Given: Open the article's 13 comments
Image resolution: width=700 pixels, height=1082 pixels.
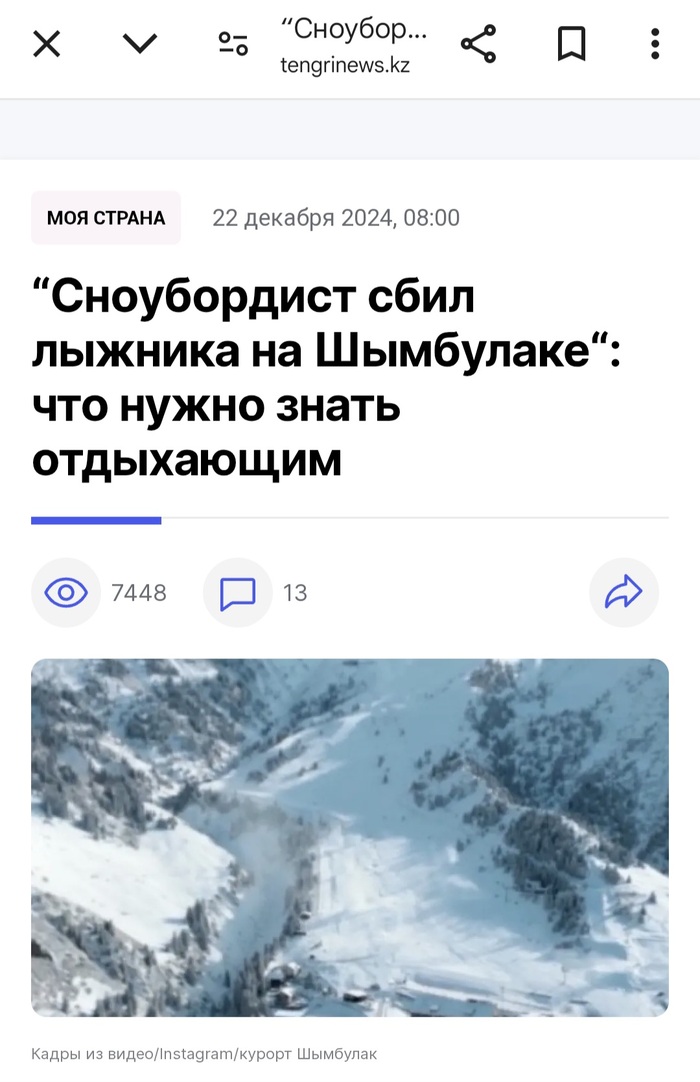Looking at the screenshot, I should click(x=238, y=593).
